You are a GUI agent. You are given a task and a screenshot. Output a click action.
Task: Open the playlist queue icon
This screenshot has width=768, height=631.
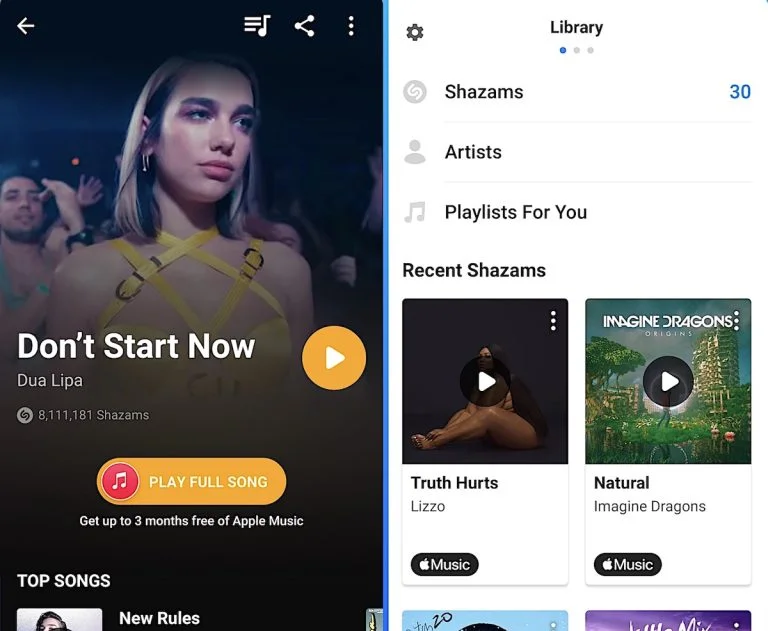[x=257, y=27]
